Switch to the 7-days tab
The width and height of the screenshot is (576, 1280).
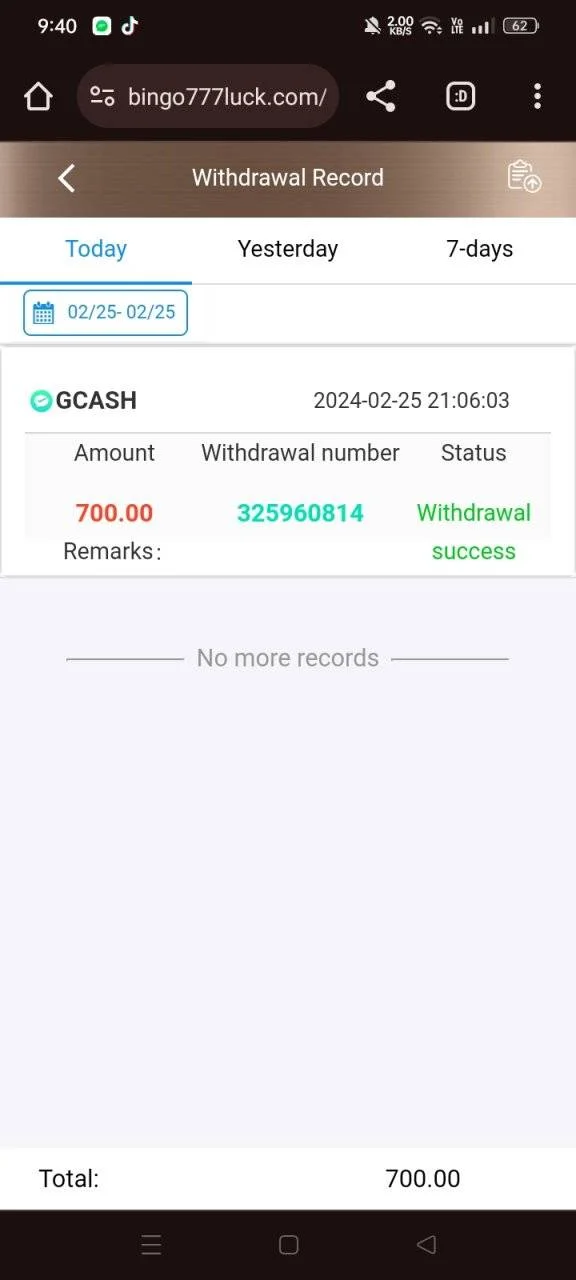pos(480,249)
